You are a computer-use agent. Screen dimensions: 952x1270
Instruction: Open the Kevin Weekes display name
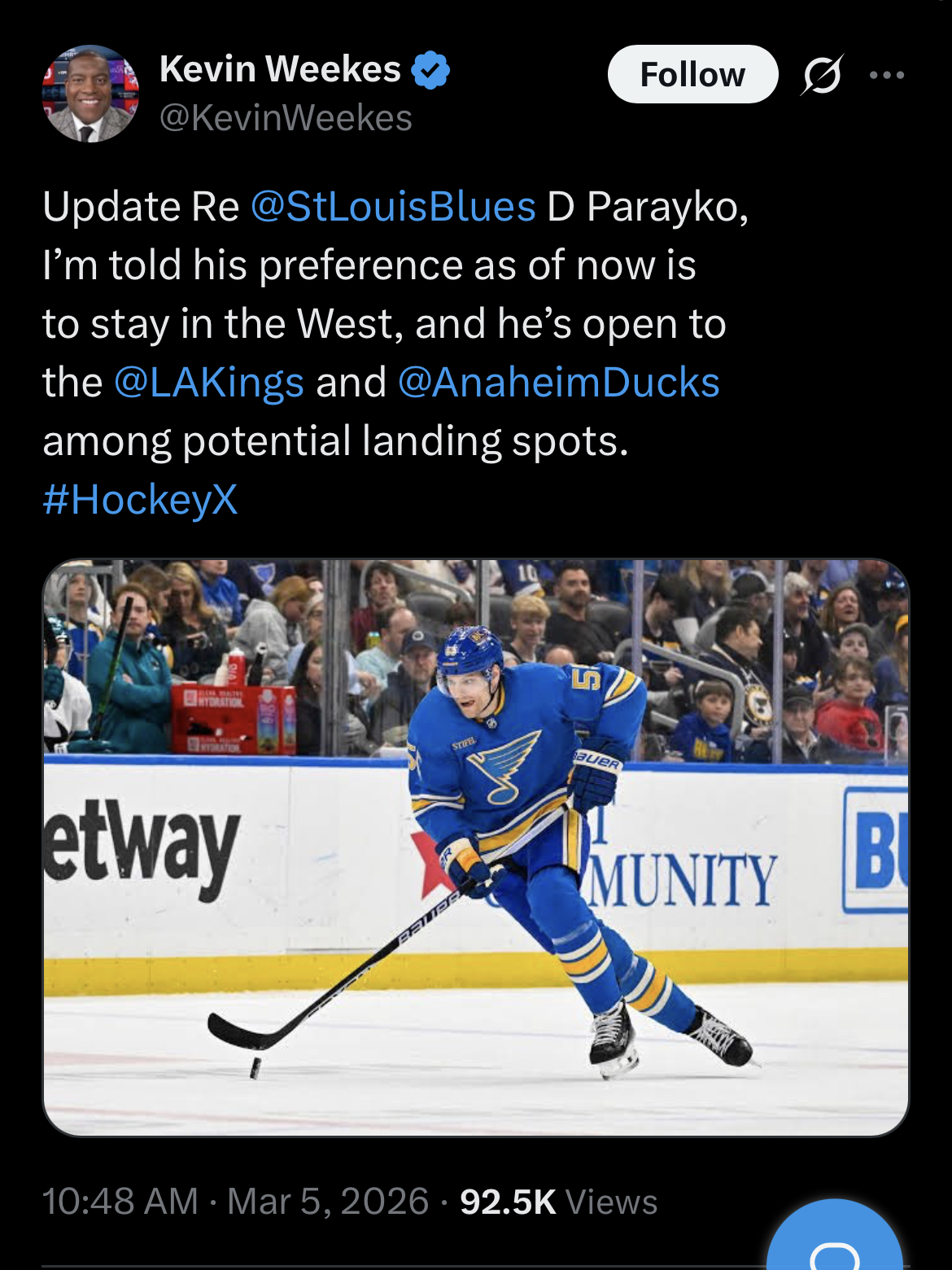[x=280, y=69]
